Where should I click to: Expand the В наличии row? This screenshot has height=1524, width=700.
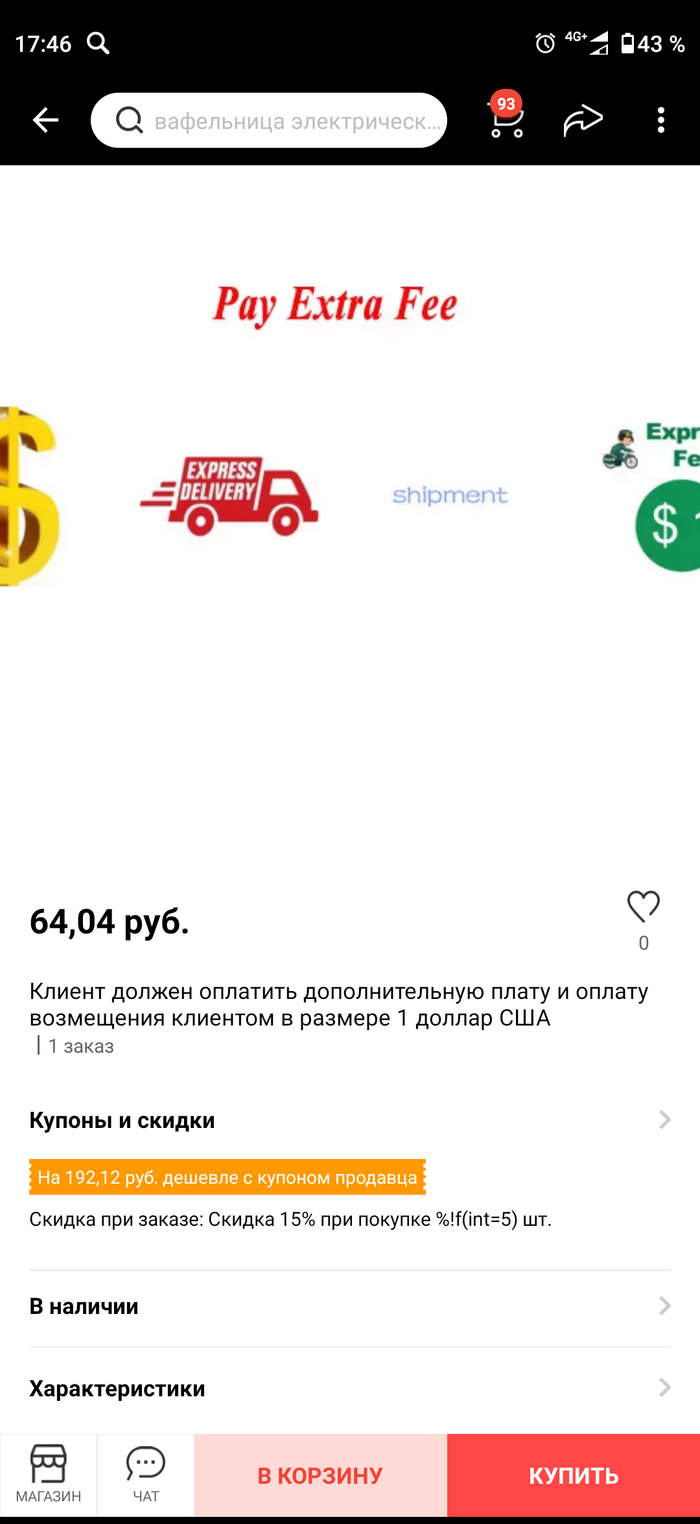[x=350, y=1306]
